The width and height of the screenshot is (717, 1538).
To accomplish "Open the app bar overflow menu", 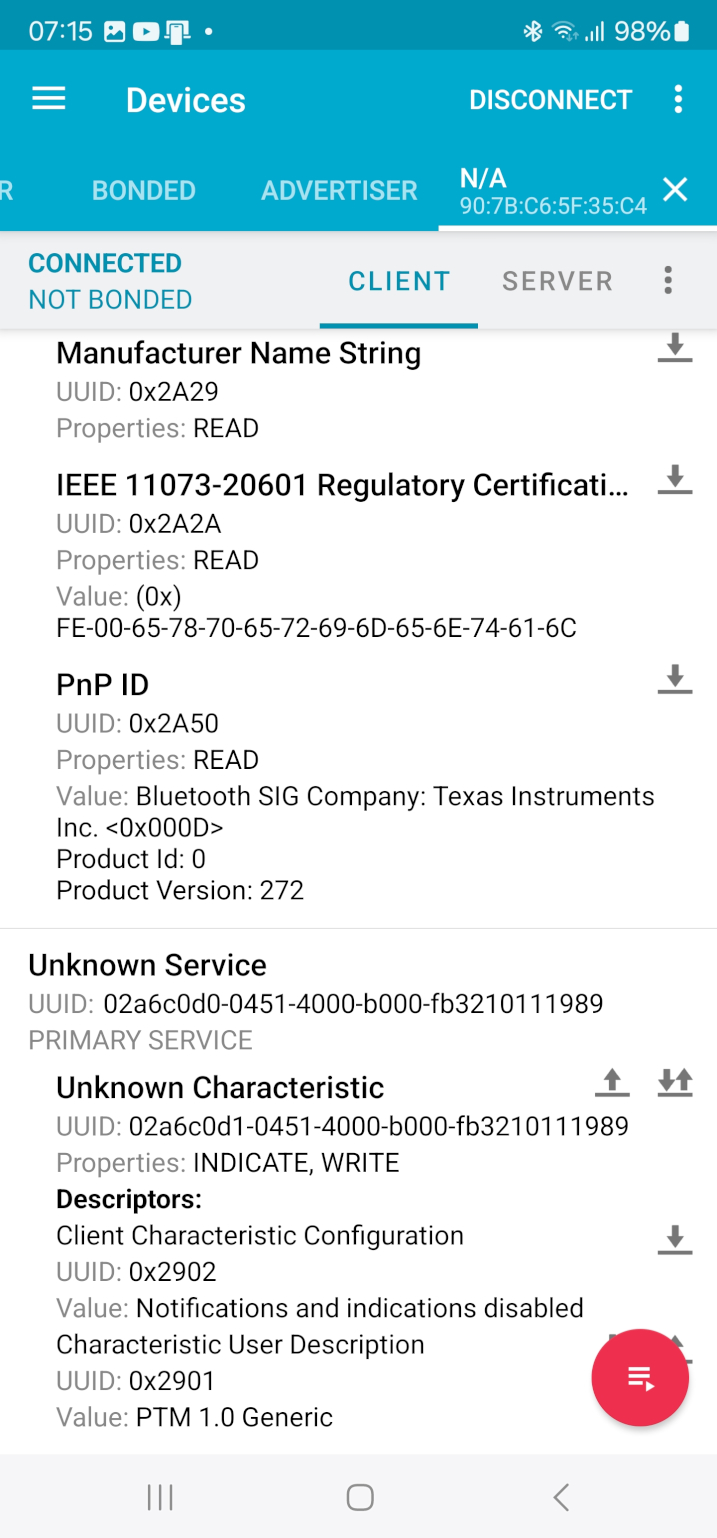I will [x=678, y=99].
